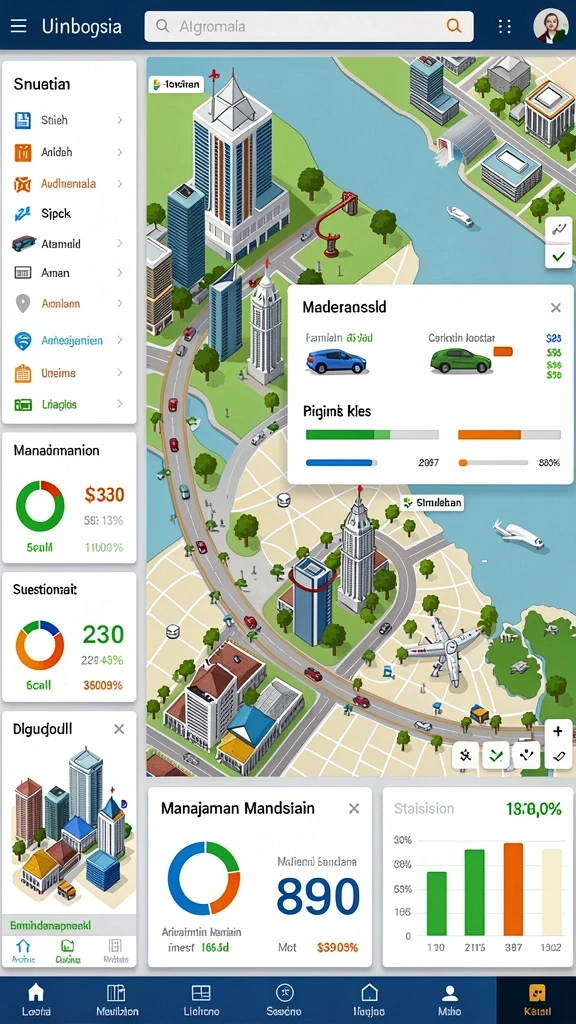Image resolution: width=576 pixels, height=1024 pixels.
Task: Switch to the Liohicno tab
Action: pos(200,1000)
